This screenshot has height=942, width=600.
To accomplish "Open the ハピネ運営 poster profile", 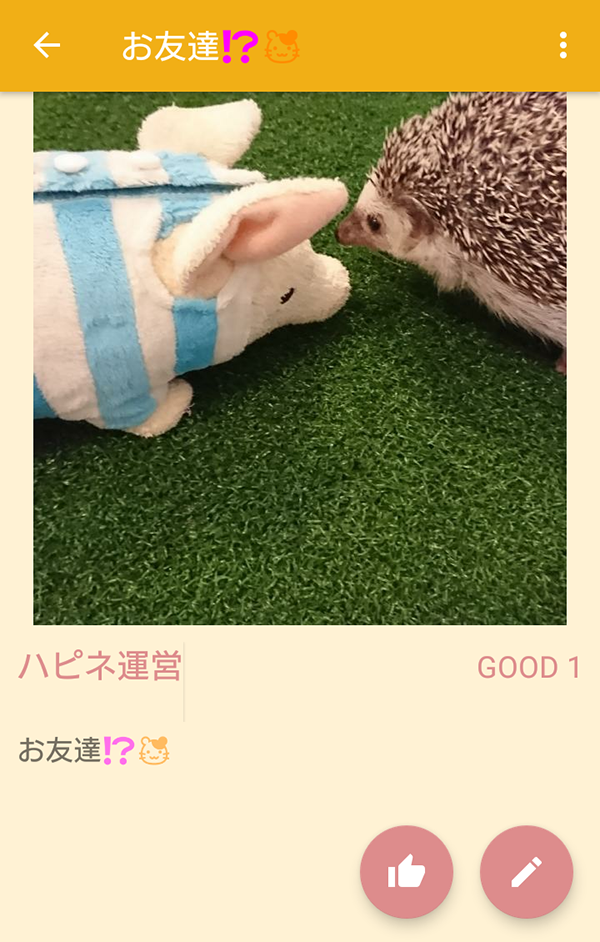I will [99, 667].
